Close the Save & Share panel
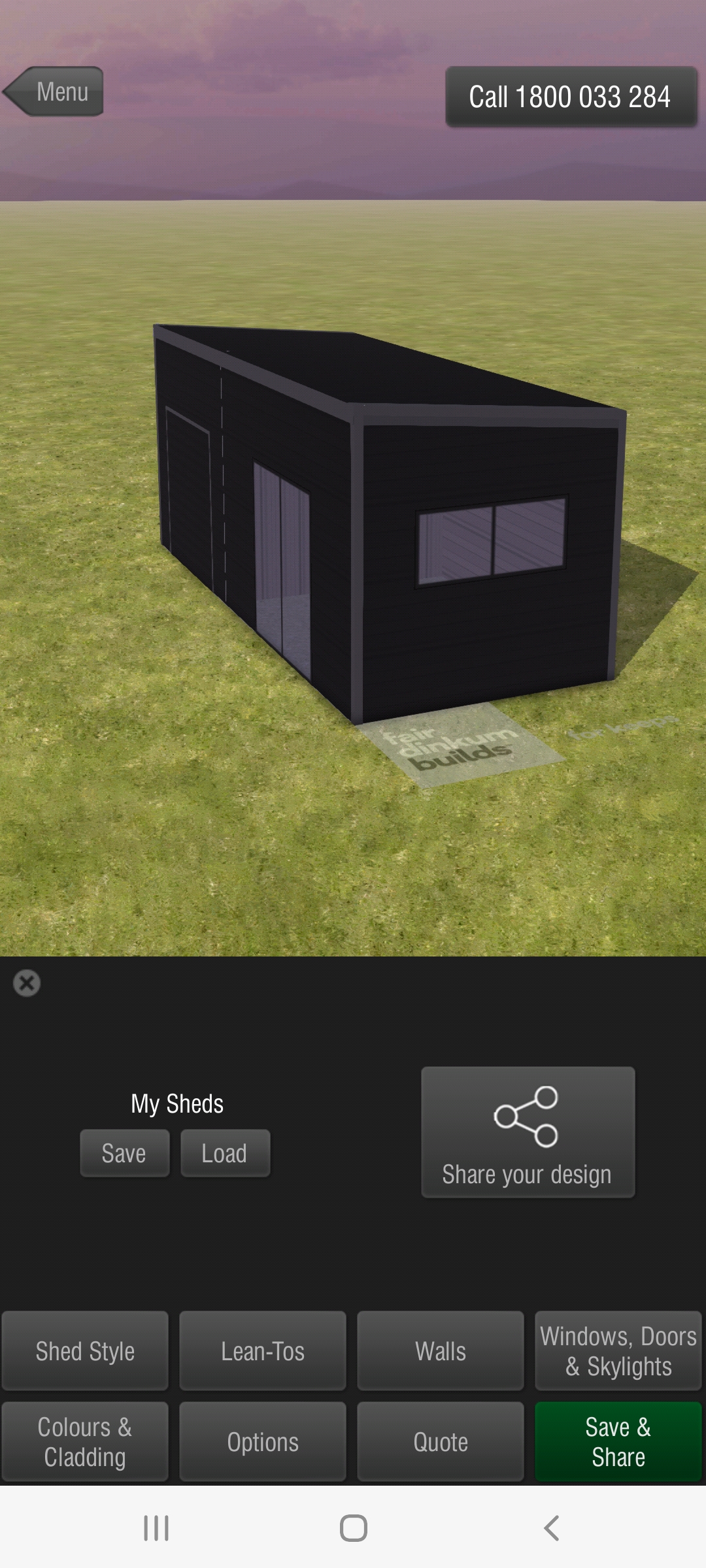Image resolution: width=706 pixels, height=1568 pixels. pos(27,983)
